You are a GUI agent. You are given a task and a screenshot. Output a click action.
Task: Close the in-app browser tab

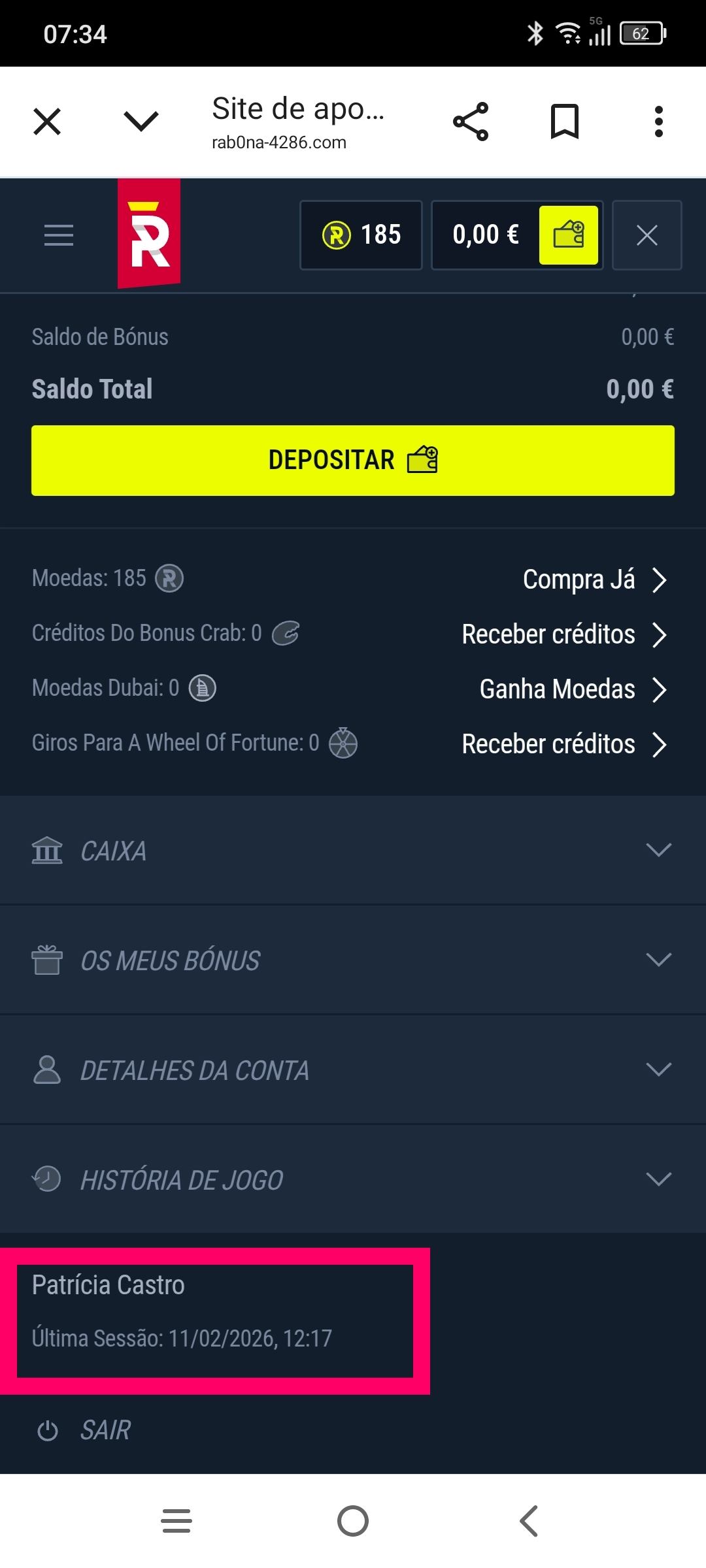[x=47, y=122]
